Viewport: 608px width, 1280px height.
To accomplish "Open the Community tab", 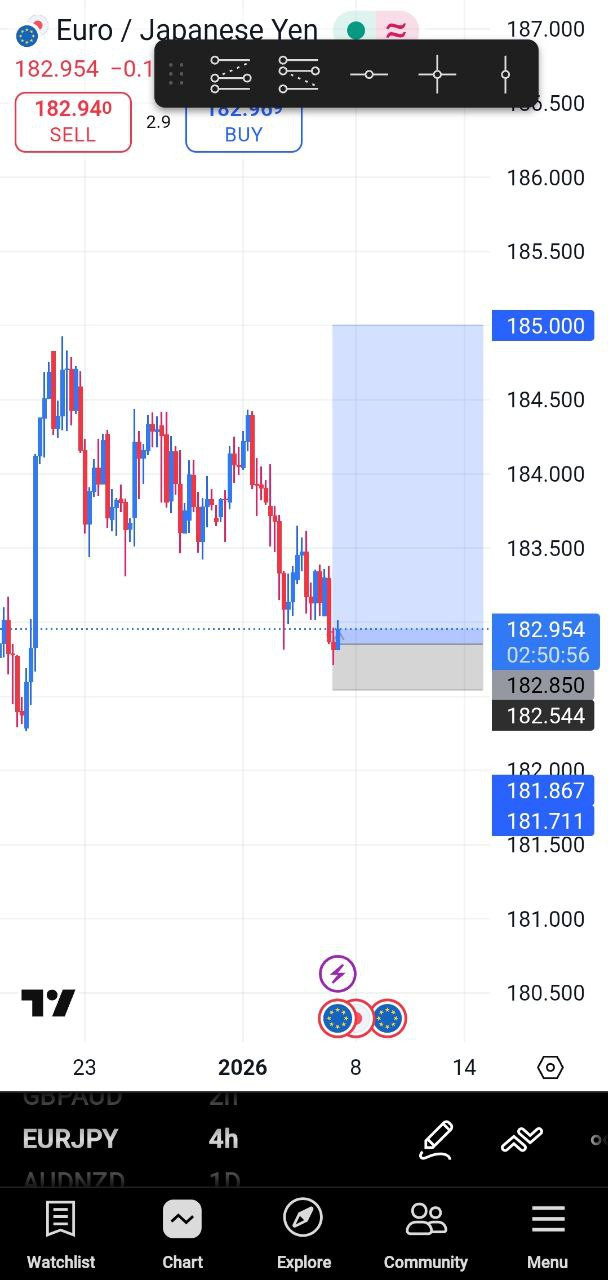I will click(426, 1235).
